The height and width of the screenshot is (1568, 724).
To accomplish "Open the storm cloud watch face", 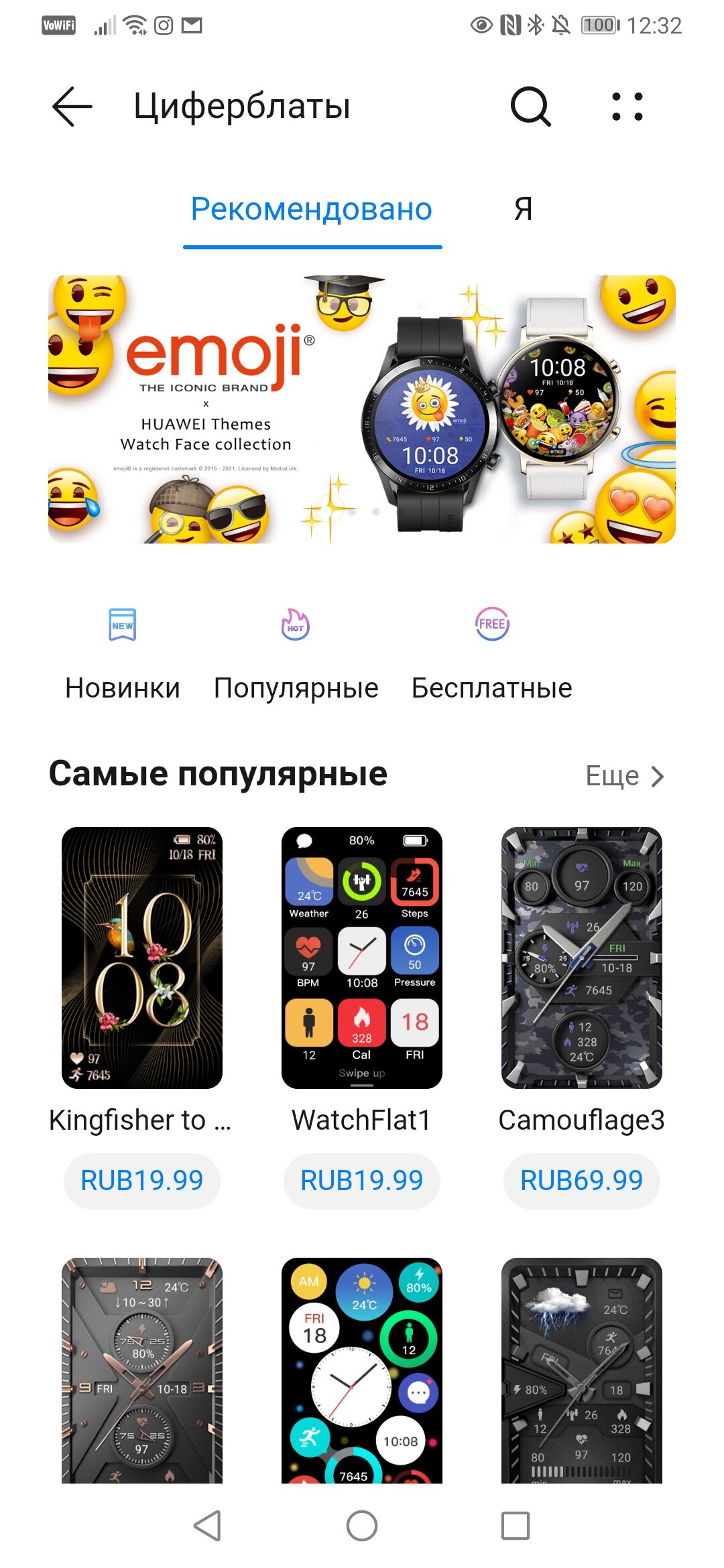I will point(582,1370).
